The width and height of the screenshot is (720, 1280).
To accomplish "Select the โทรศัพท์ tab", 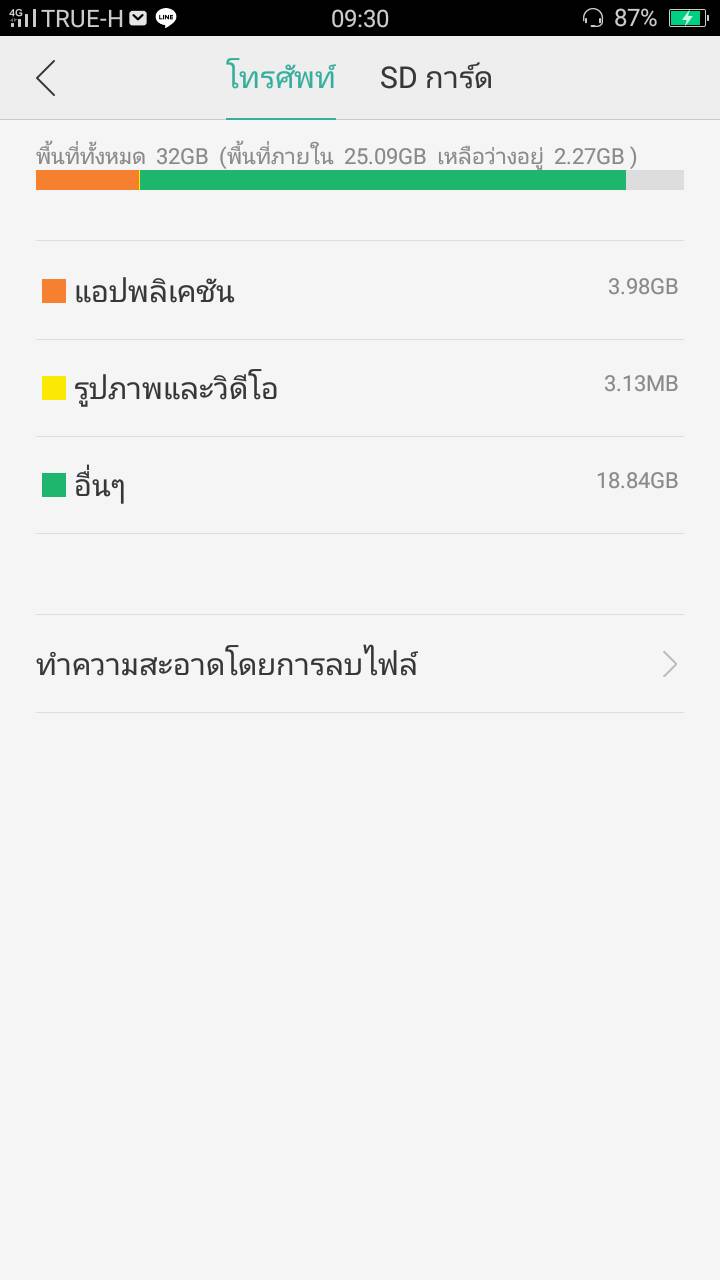I will click(x=280, y=78).
